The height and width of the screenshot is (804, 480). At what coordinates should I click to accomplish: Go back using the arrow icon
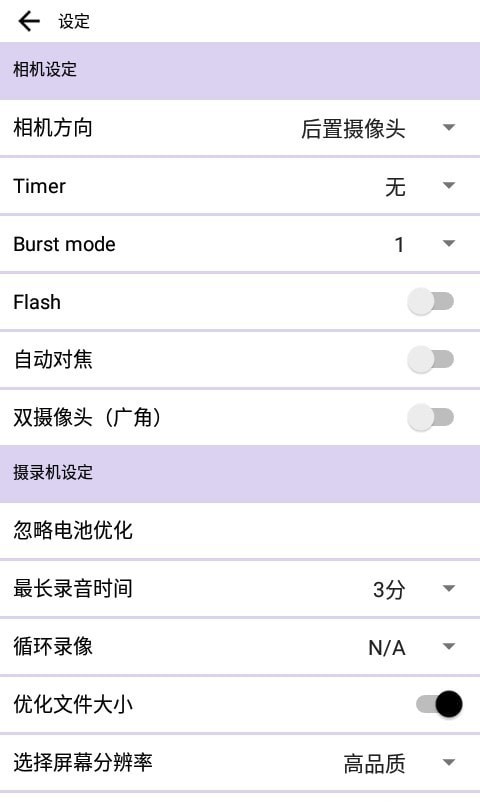point(29,22)
